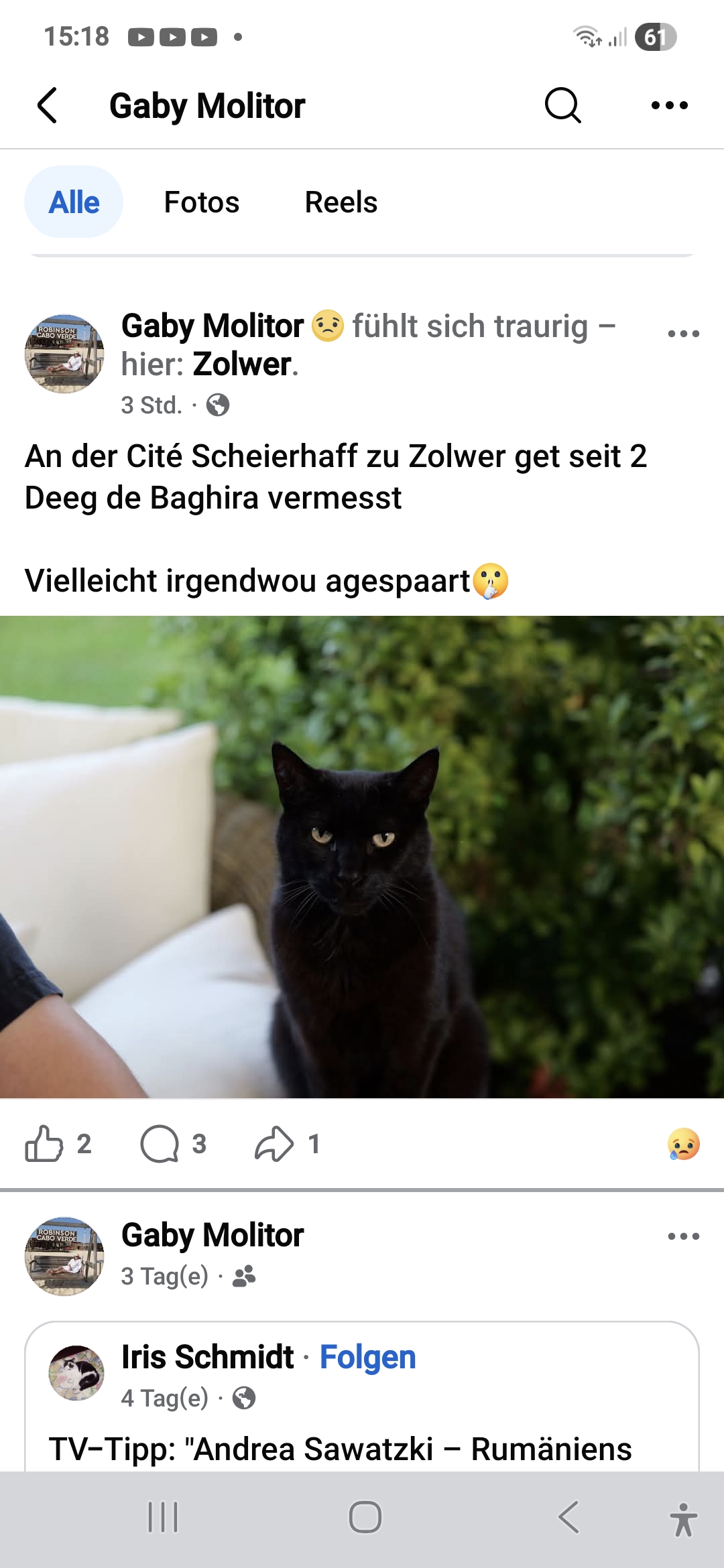Open options for the Zolwer post
Viewport: 724px width, 1568px height.
click(683, 334)
